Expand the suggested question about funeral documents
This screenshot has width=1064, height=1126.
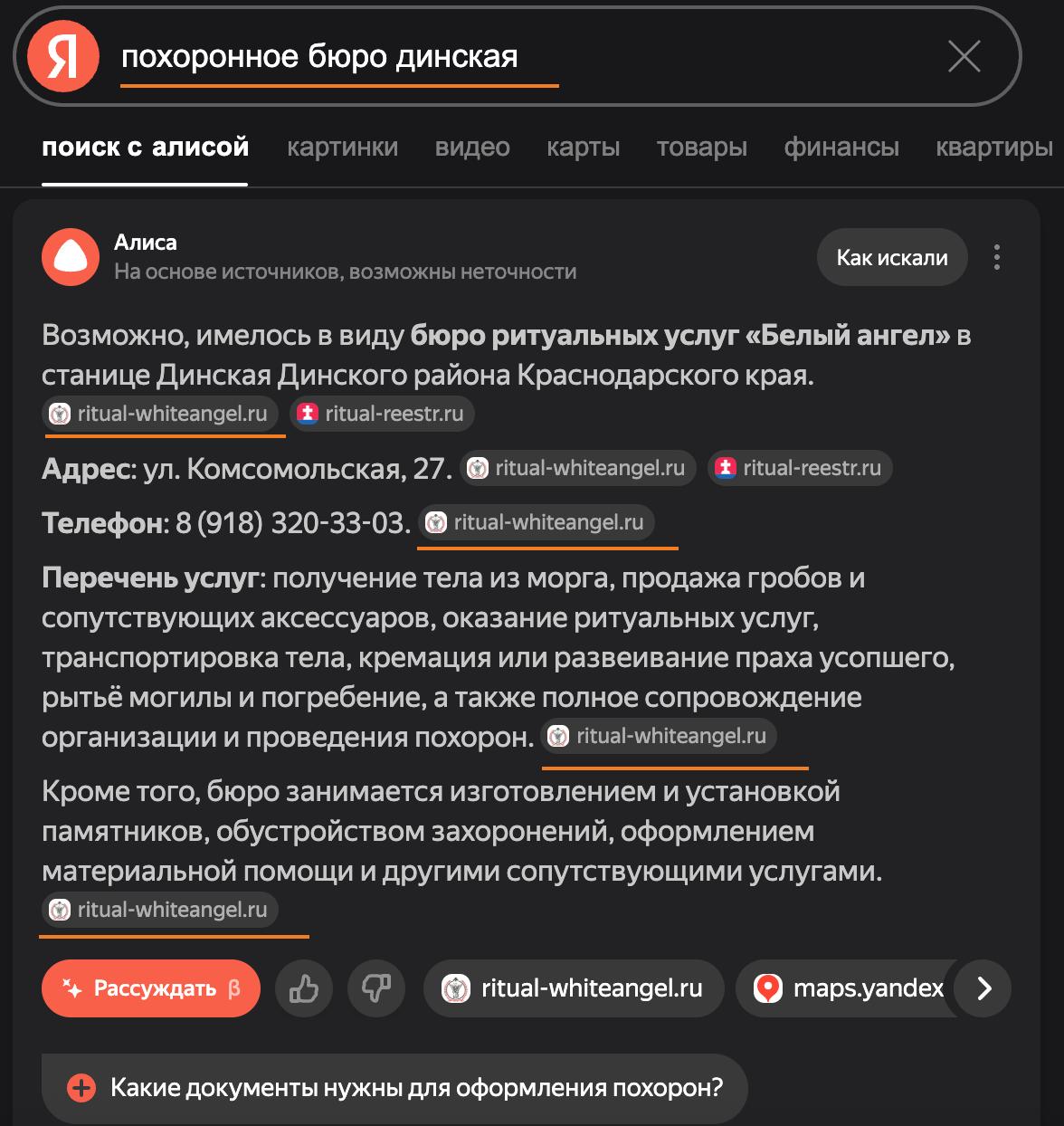coord(398,1087)
